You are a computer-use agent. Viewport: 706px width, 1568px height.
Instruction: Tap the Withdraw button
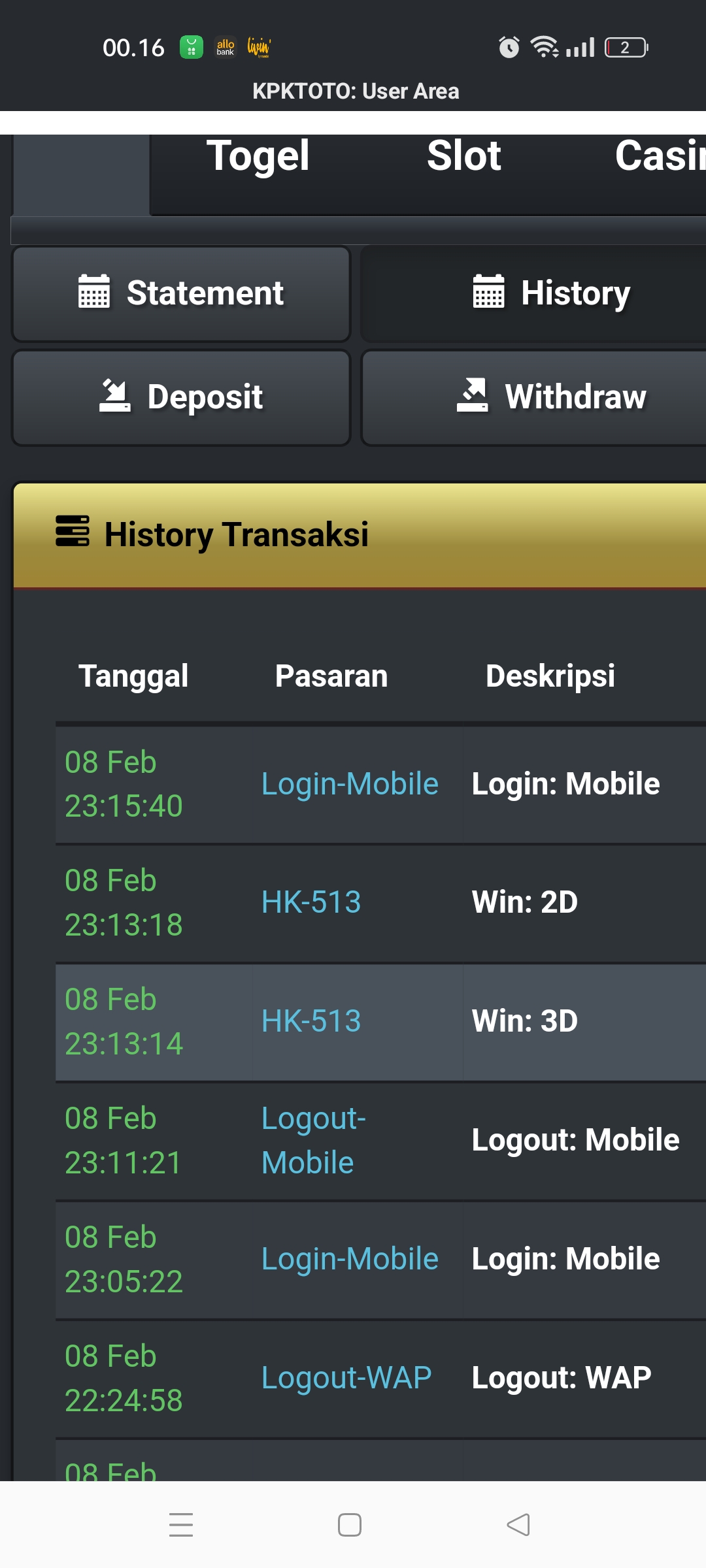pos(534,398)
